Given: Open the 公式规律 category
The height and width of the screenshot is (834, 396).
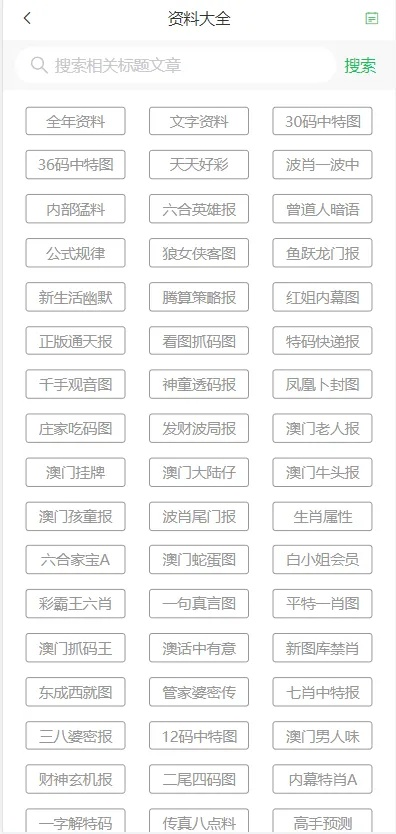Looking at the screenshot, I should click(x=75, y=253).
